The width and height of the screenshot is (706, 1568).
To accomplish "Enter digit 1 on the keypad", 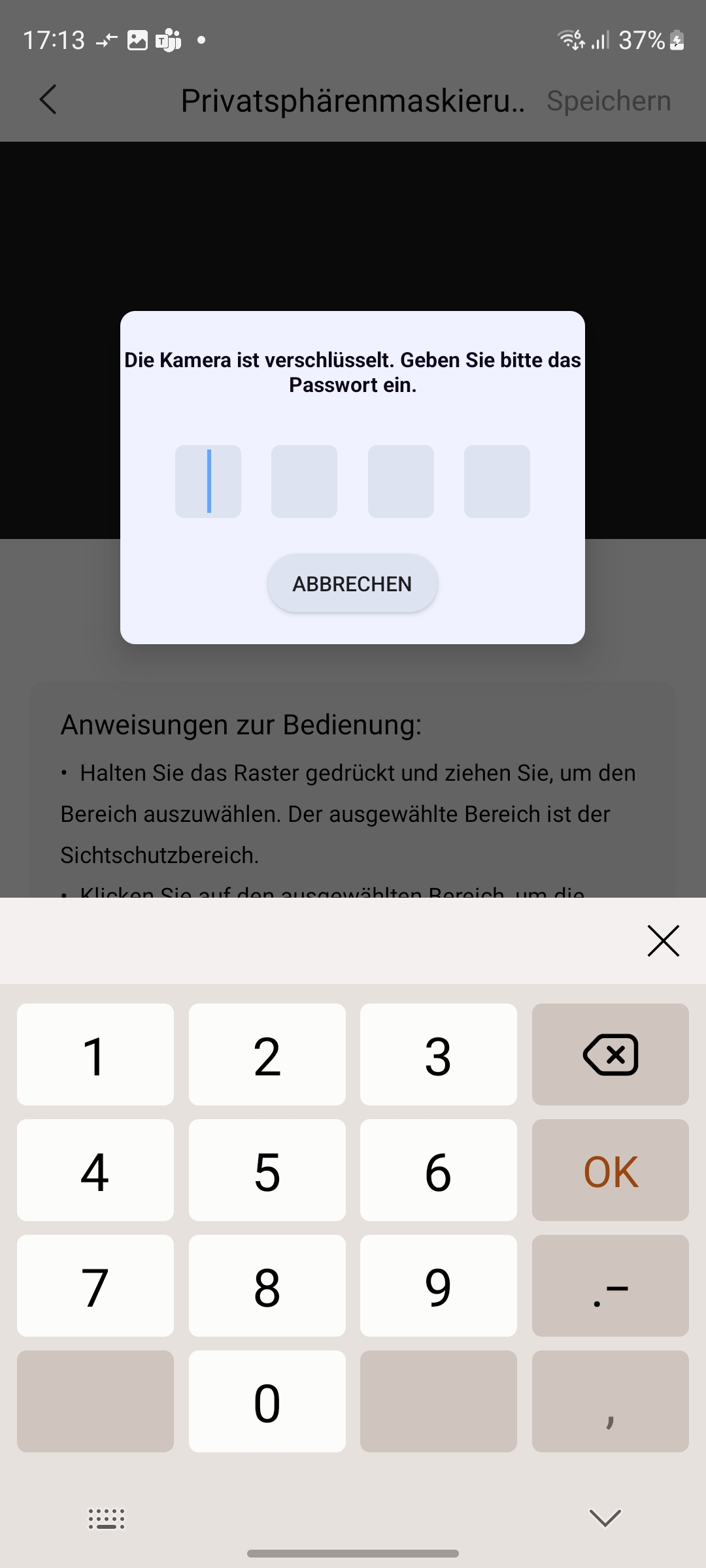I will click(x=95, y=1054).
